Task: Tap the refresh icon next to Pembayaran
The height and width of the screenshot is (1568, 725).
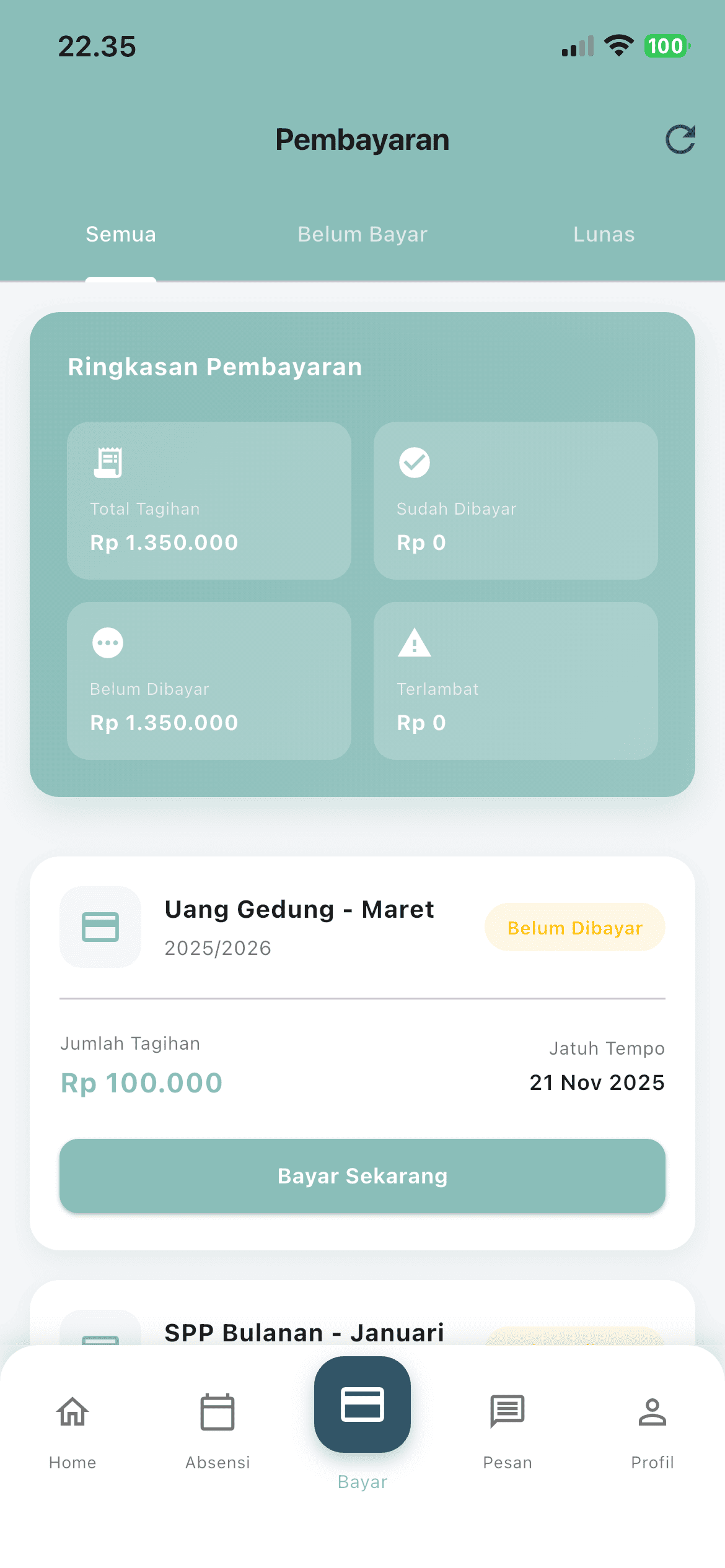Action: click(x=680, y=139)
